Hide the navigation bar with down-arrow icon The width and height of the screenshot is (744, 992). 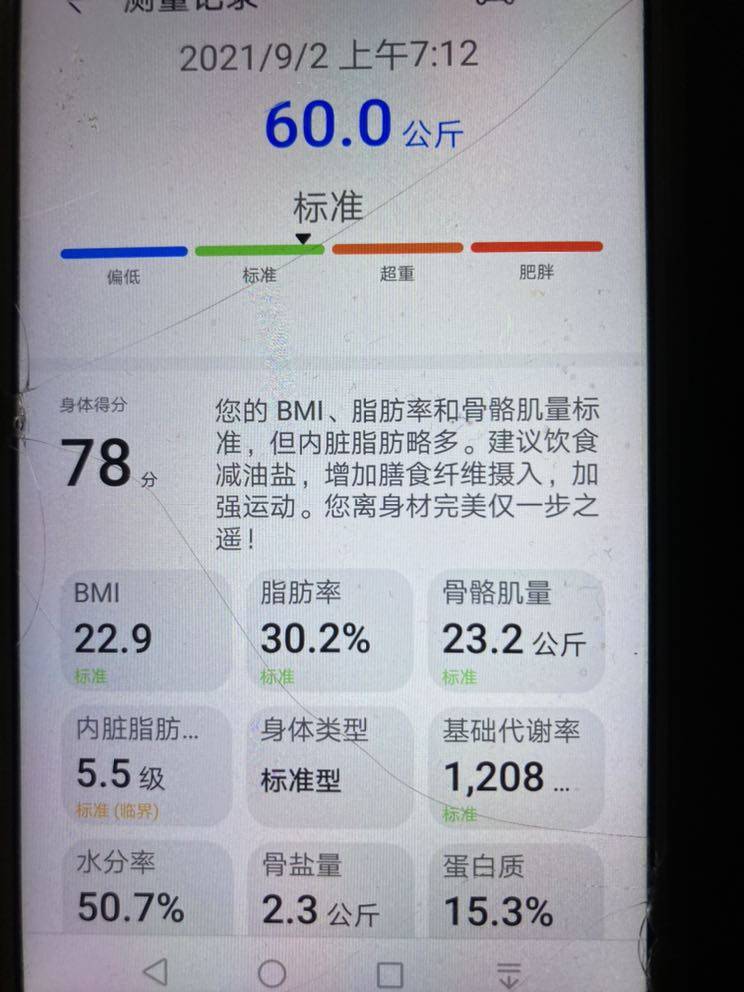click(509, 973)
